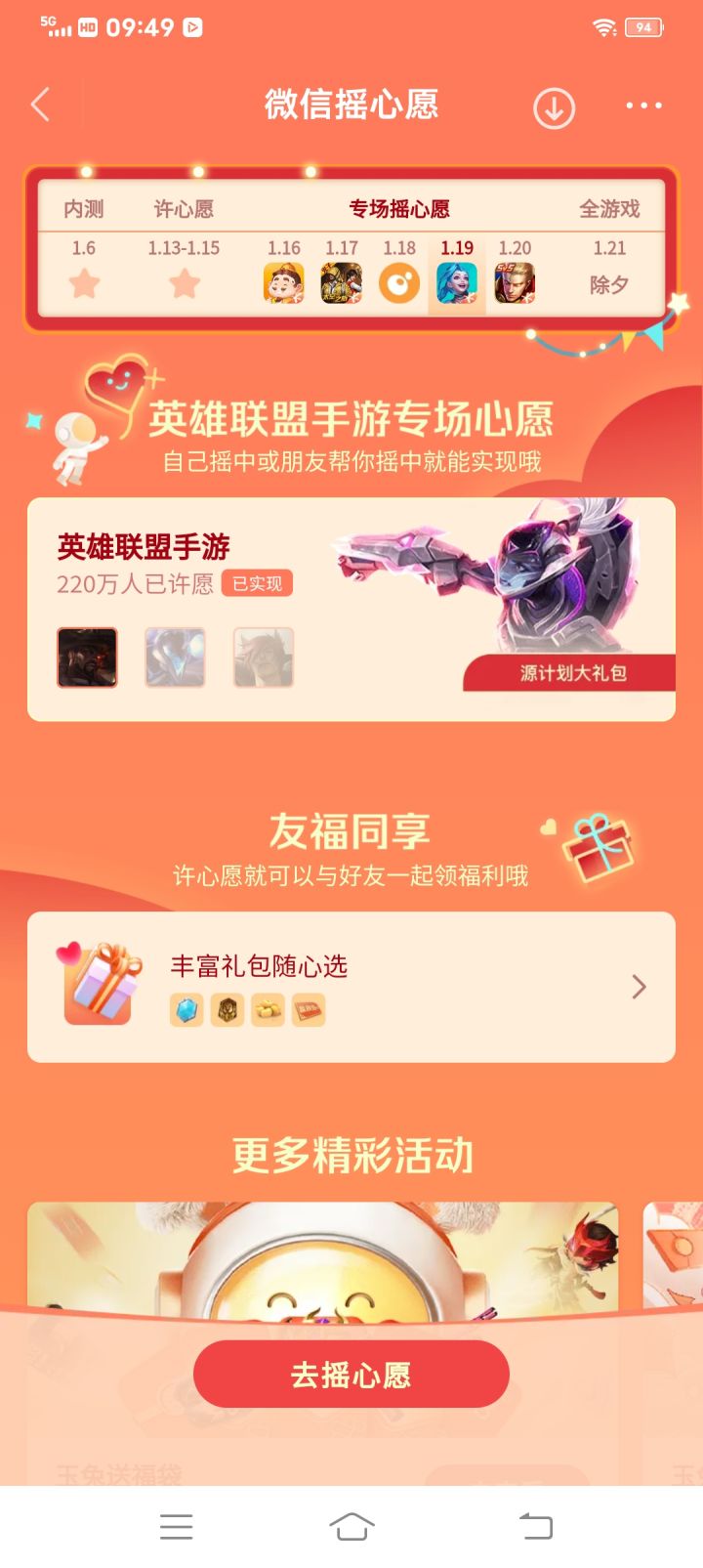
Task: Select the 1.20 王者荣耀 5v5 icon
Action: tap(515, 282)
